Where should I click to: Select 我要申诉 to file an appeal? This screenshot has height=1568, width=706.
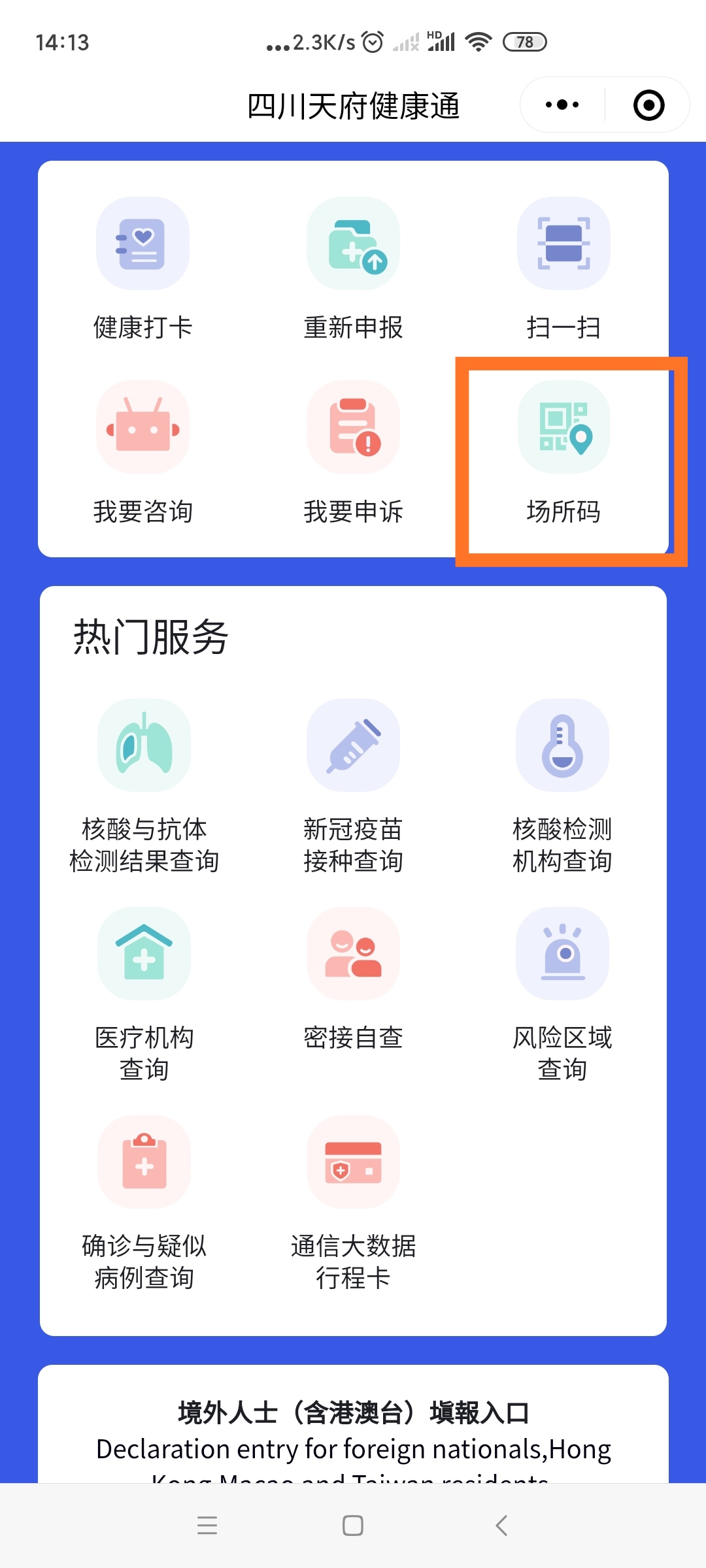pos(353,452)
